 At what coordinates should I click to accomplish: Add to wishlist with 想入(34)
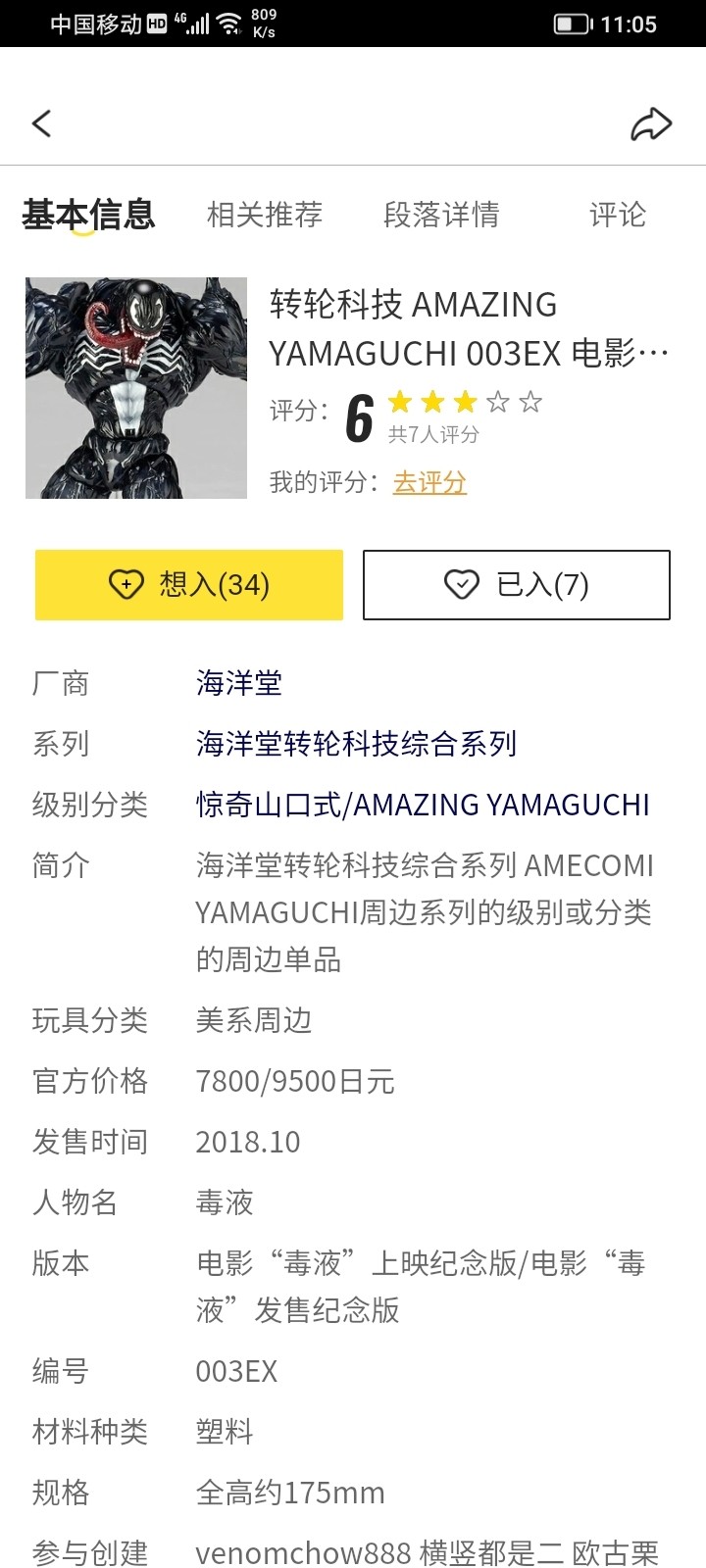(x=189, y=585)
